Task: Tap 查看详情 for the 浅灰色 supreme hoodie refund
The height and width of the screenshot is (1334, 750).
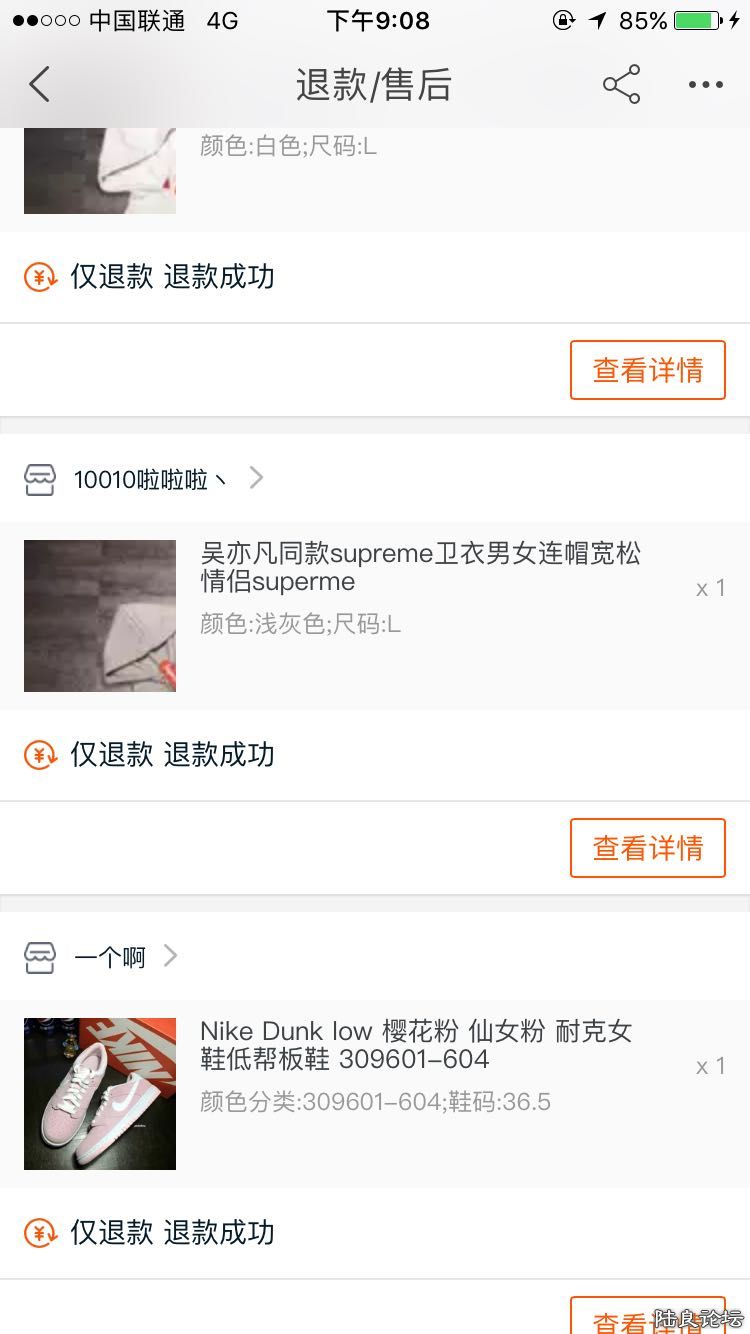Action: [x=647, y=848]
